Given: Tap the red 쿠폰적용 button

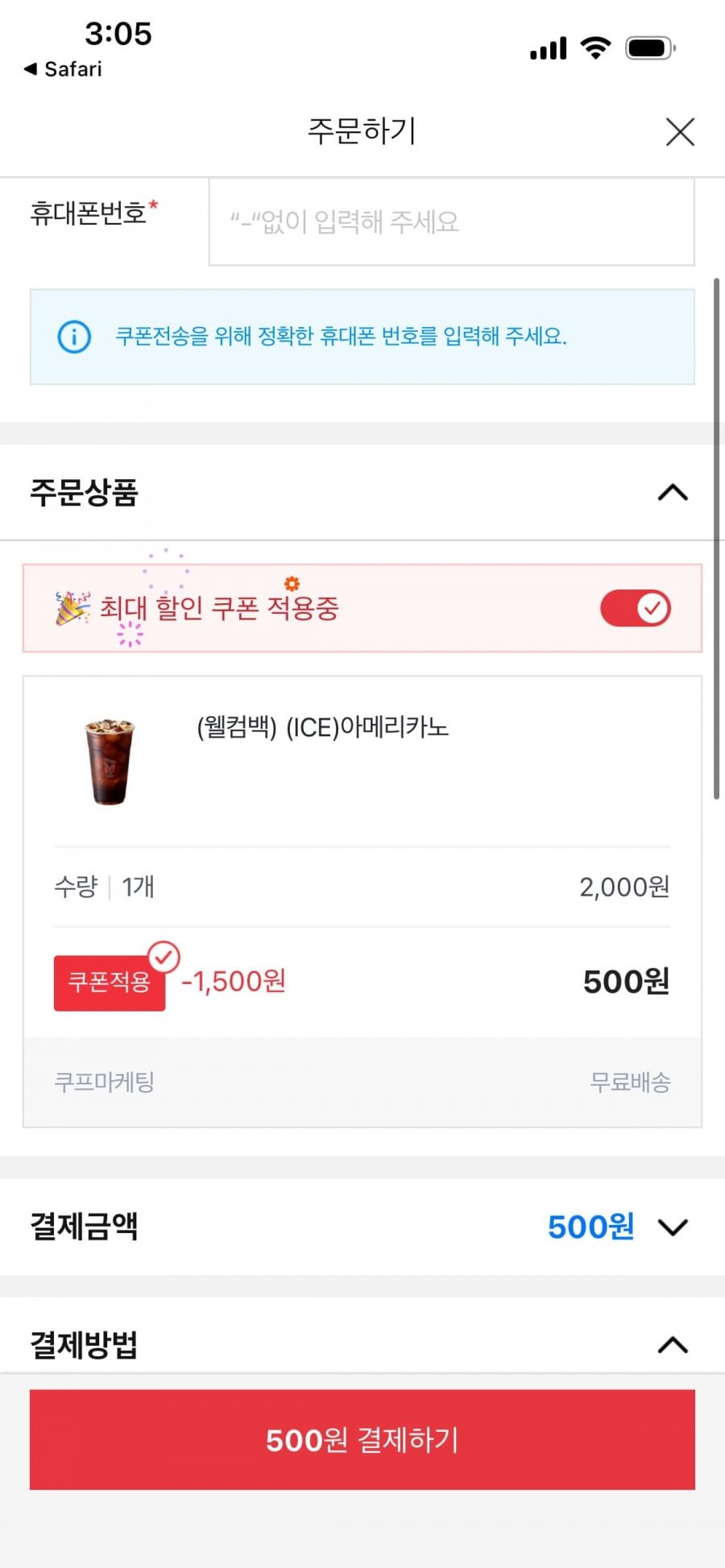Looking at the screenshot, I should pyautogui.click(x=110, y=983).
